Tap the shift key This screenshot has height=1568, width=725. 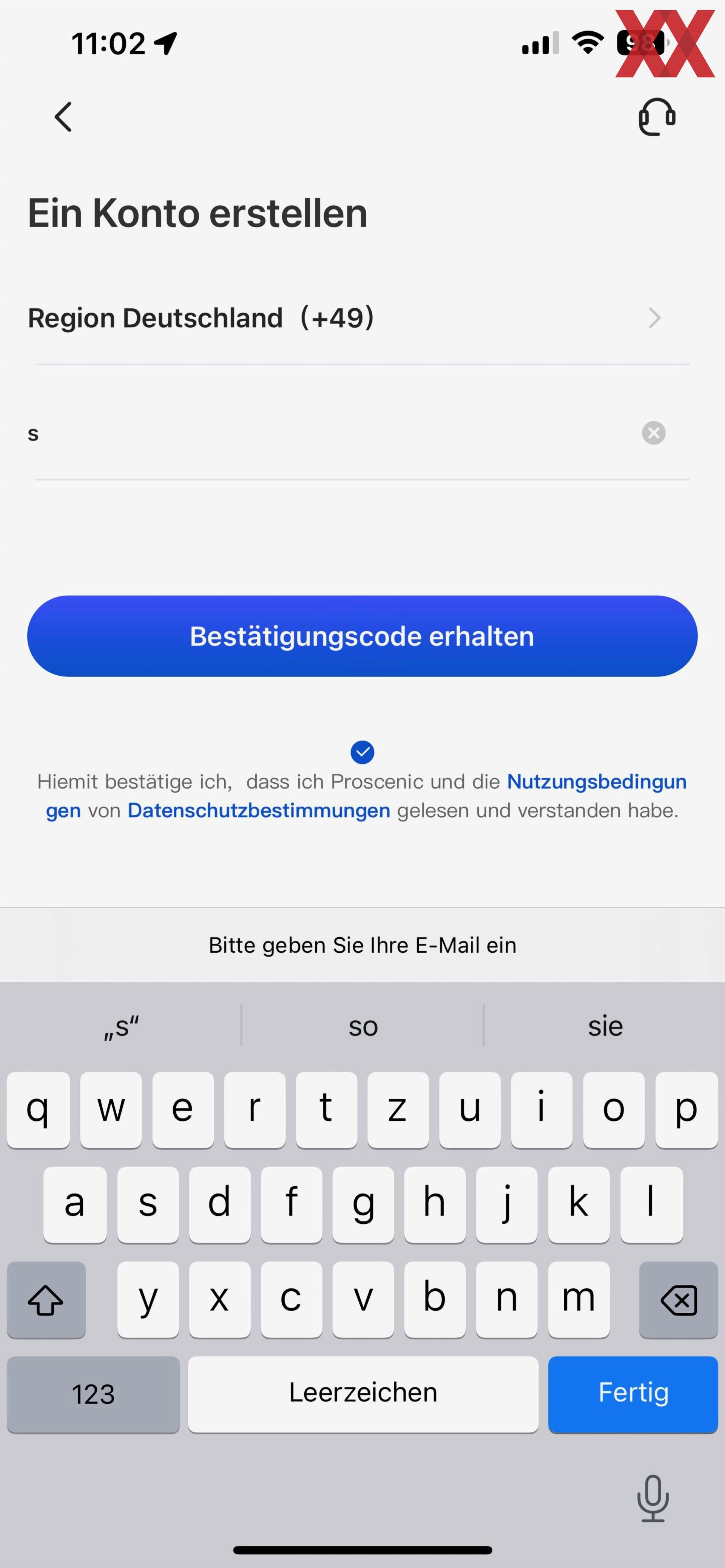pyautogui.click(x=46, y=1300)
